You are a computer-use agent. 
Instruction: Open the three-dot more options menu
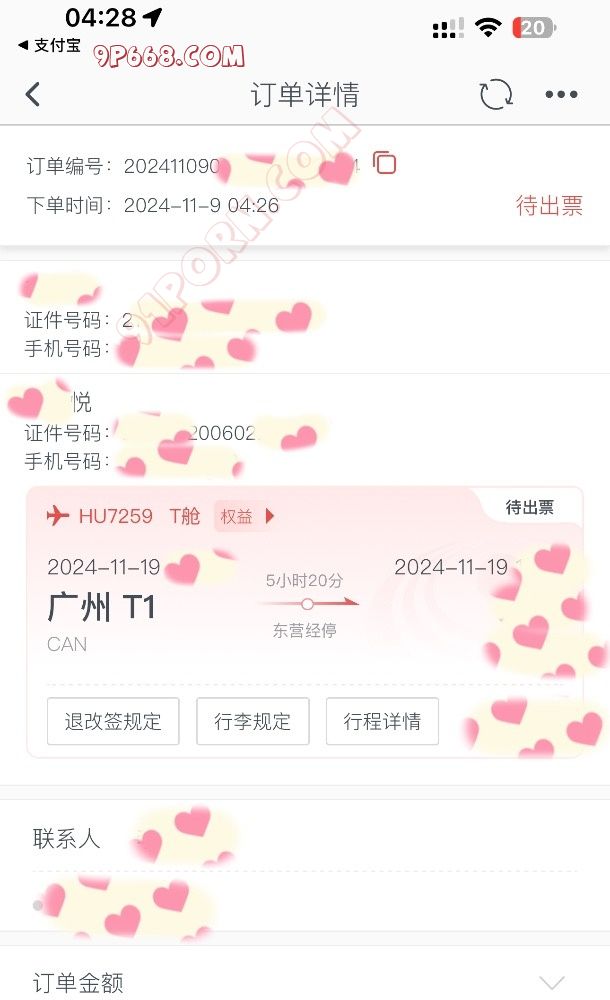(x=561, y=95)
